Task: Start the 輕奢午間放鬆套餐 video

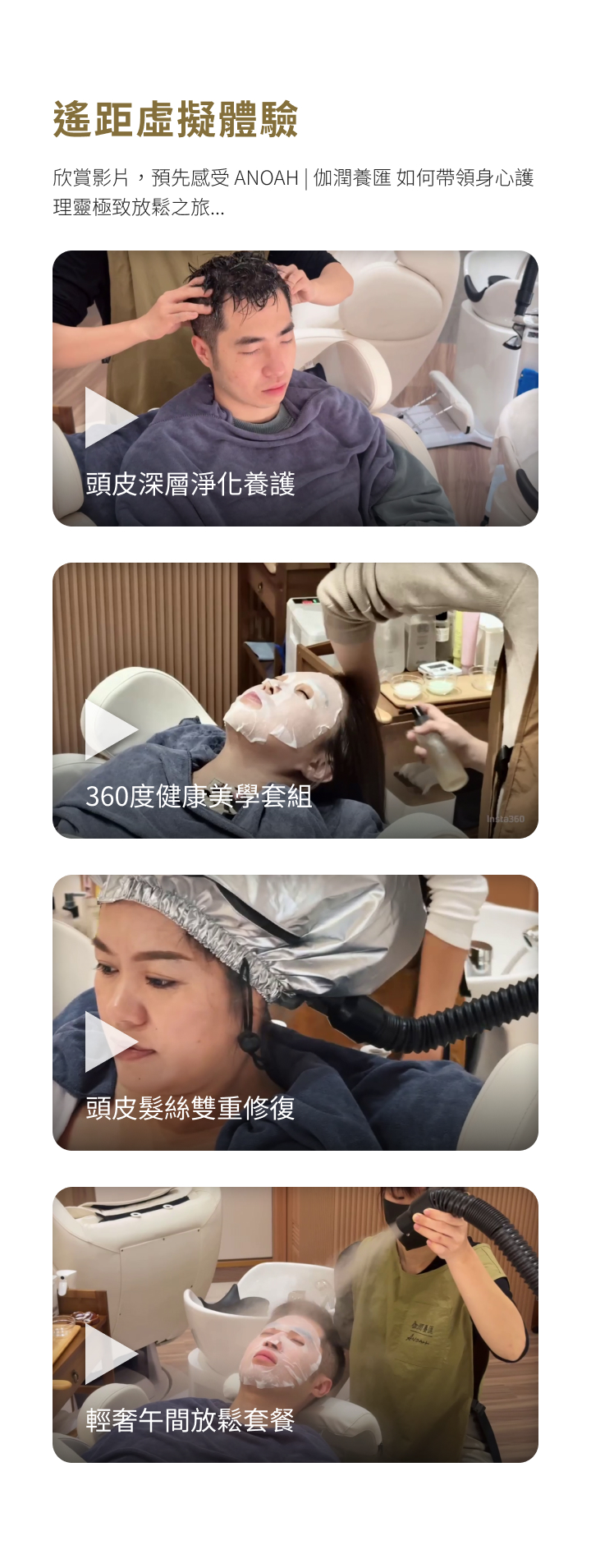Action: [109, 1354]
